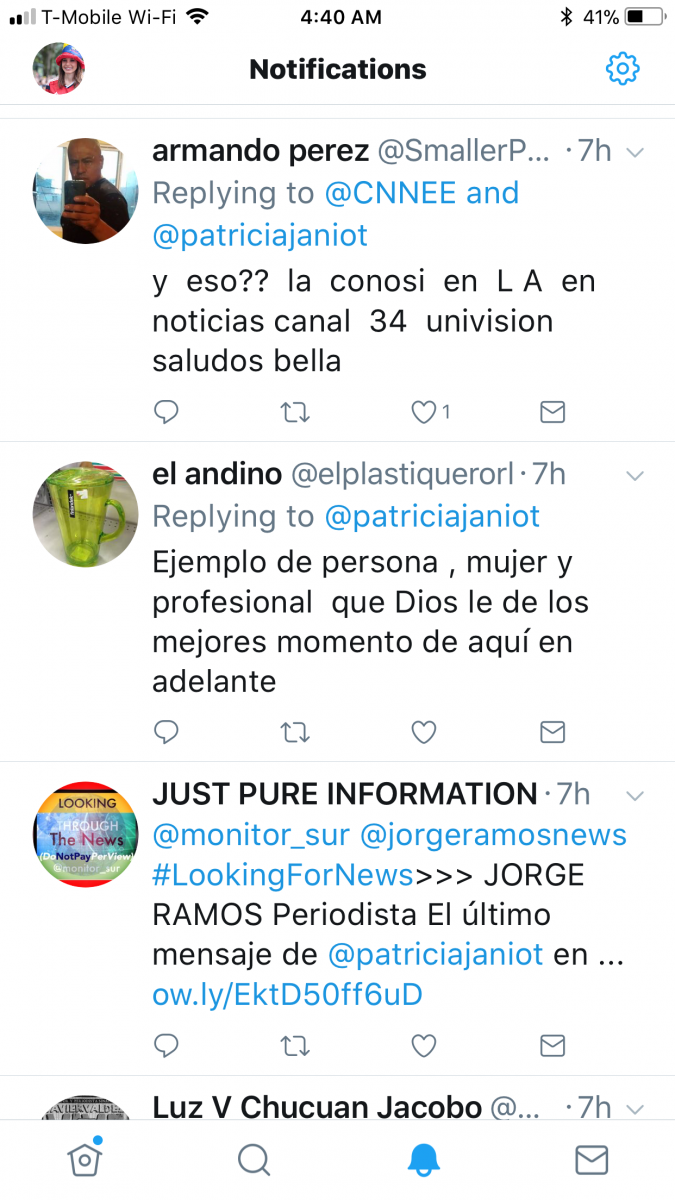675x1200 pixels.
Task: Open the #LookingForNews hashtag
Action: (283, 874)
